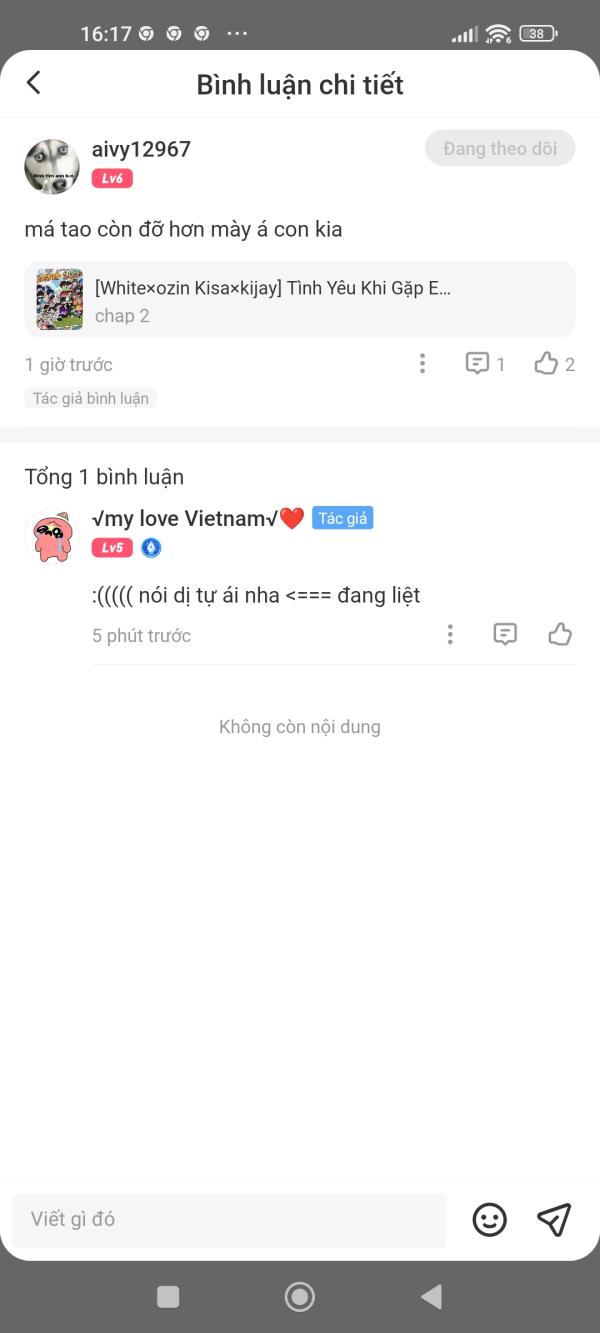Tap the reply icon on aivy12967's comment

(478, 364)
